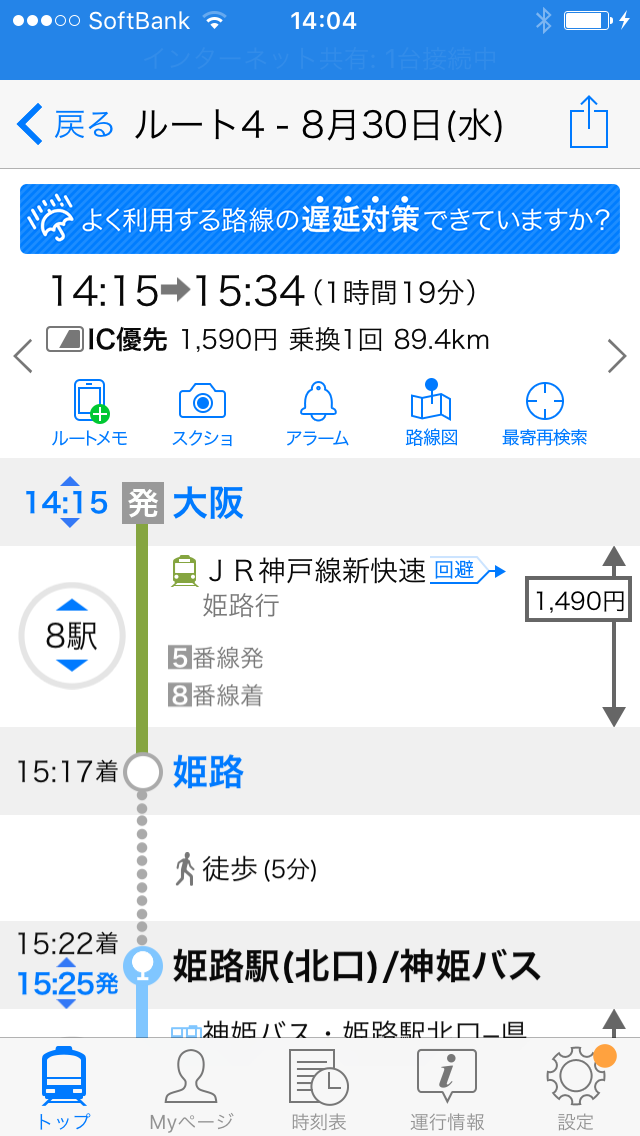Share this route via the share icon

click(589, 122)
